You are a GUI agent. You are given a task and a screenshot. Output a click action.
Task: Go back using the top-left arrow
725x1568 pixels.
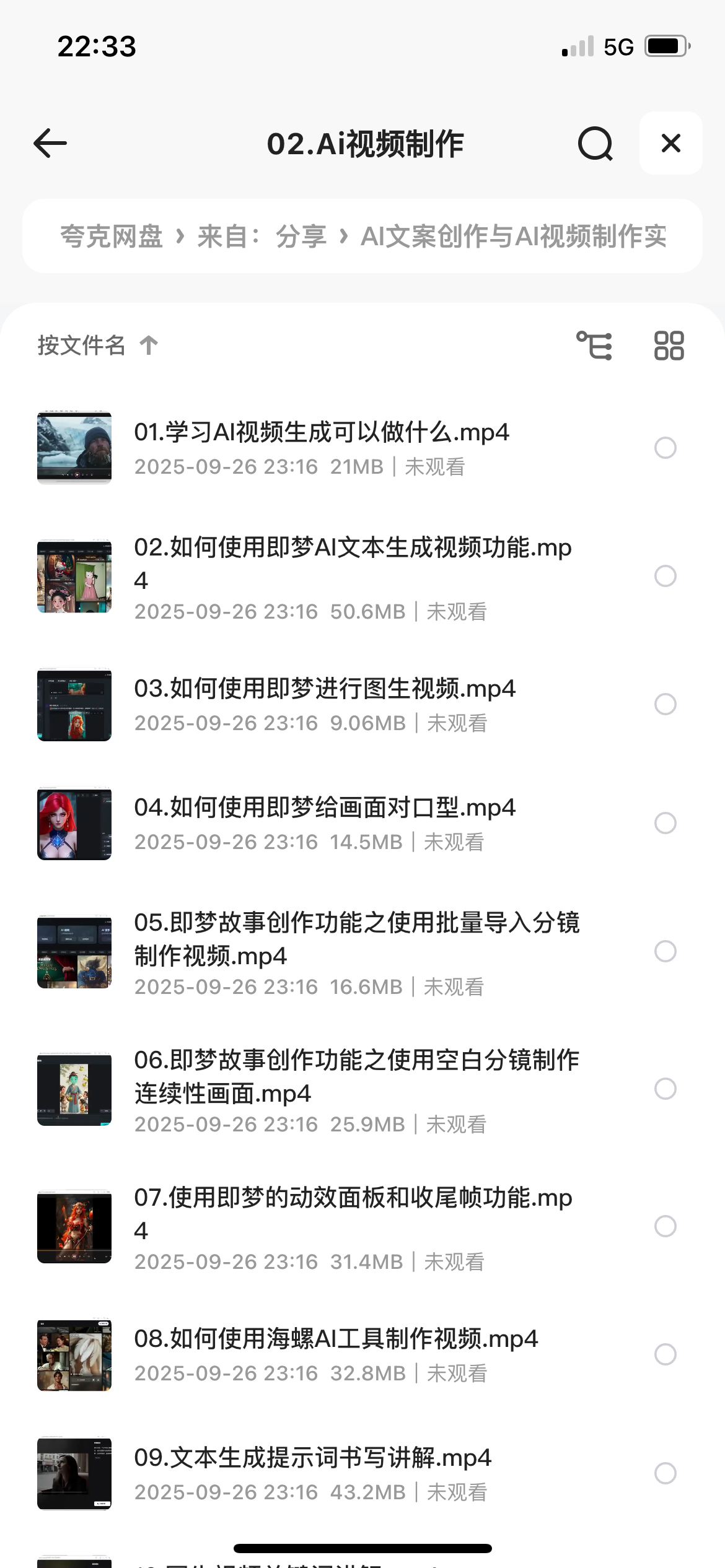coord(50,144)
